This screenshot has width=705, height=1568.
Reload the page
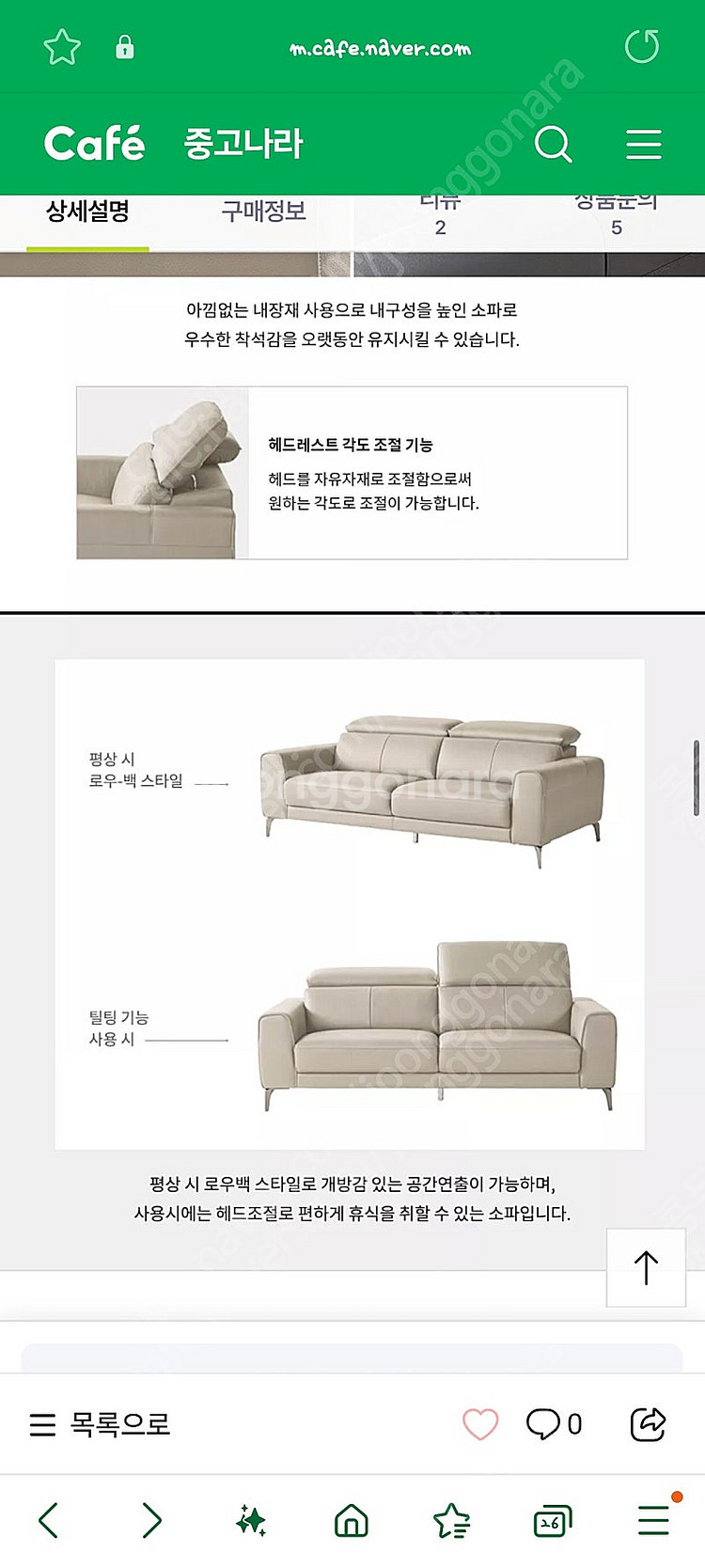[642, 47]
